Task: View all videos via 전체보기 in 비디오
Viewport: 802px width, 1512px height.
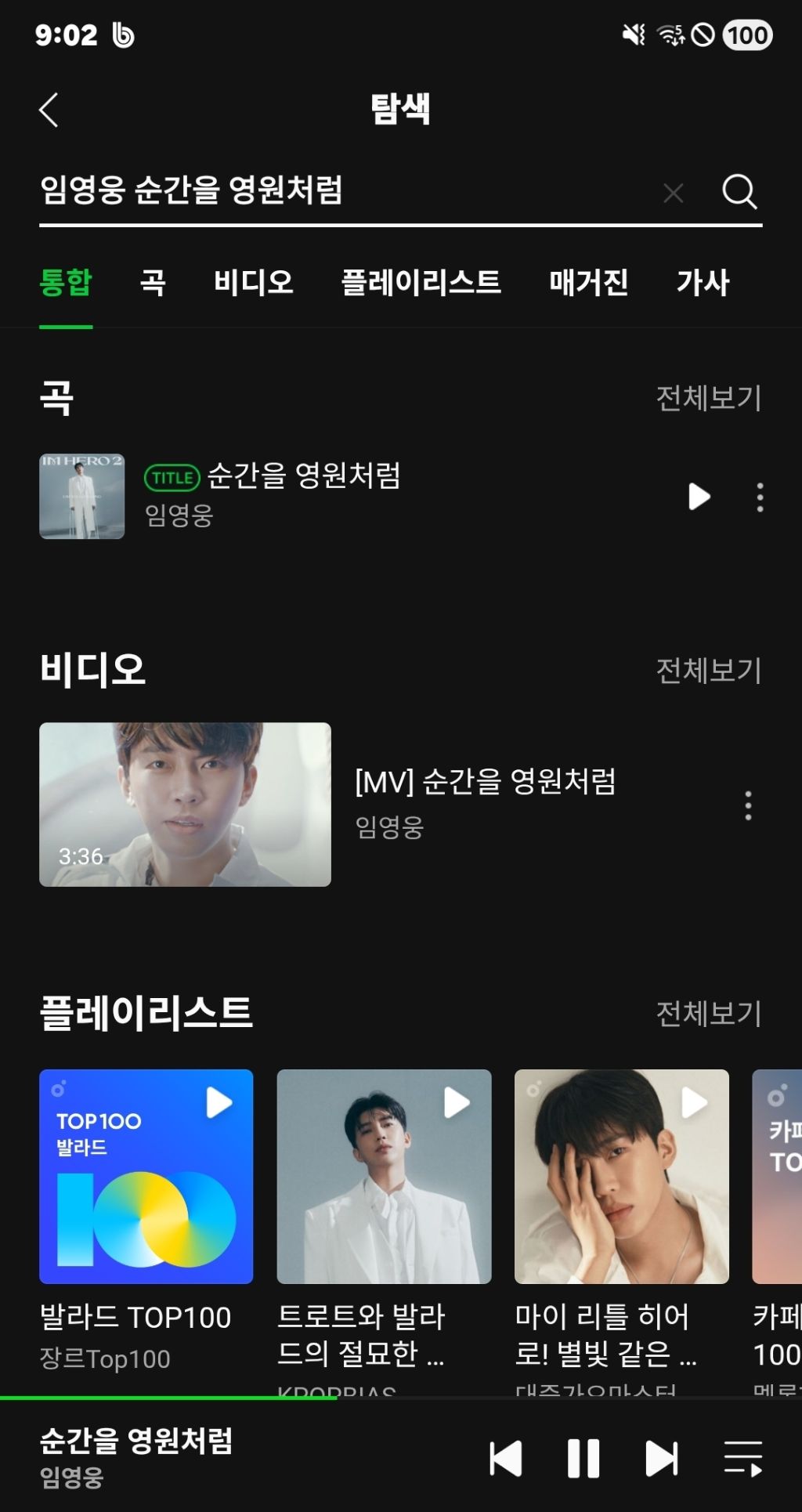Action: pyautogui.click(x=709, y=670)
